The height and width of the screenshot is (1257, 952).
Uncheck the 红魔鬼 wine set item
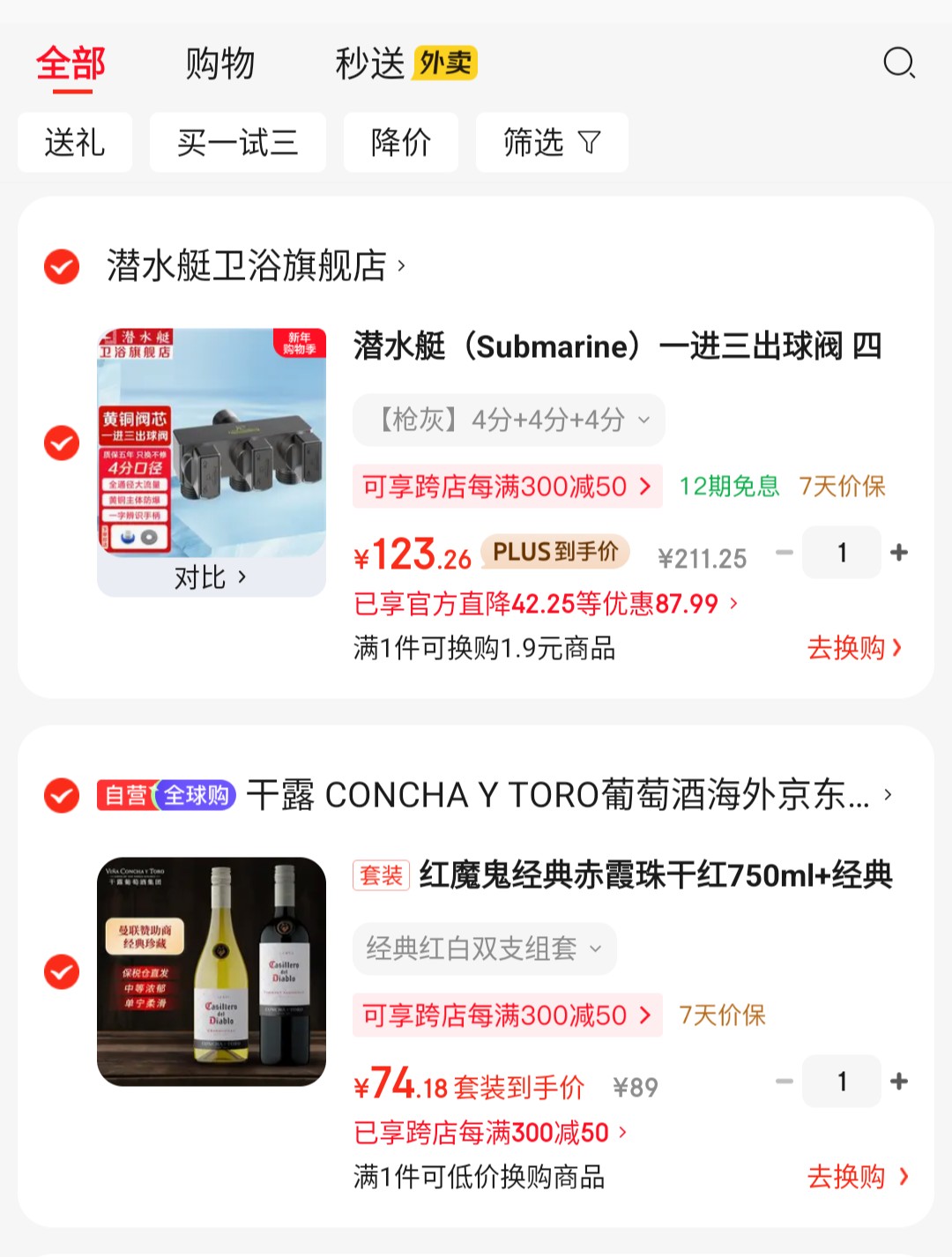pos(62,971)
